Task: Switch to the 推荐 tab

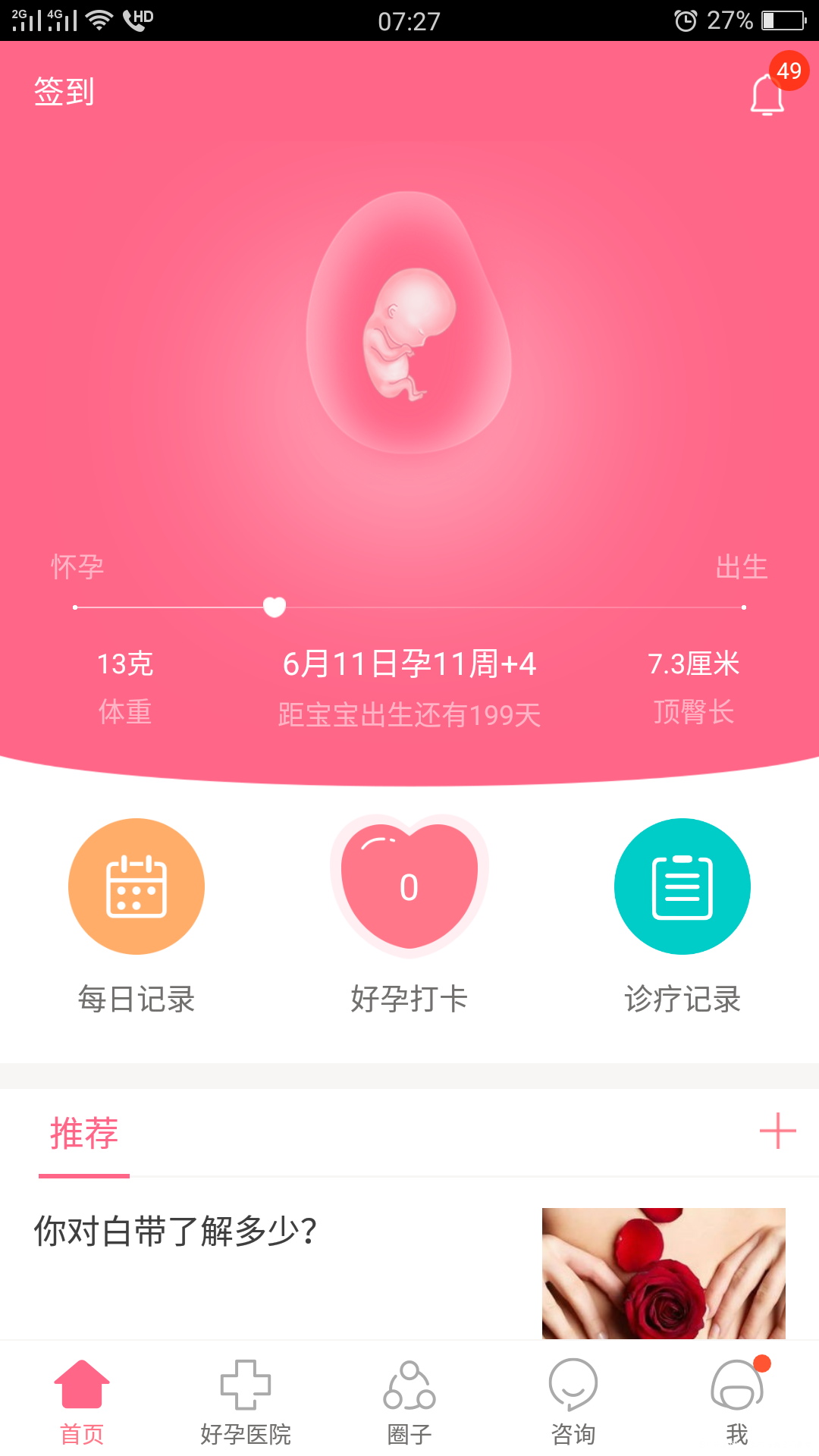Action: pos(83,1135)
